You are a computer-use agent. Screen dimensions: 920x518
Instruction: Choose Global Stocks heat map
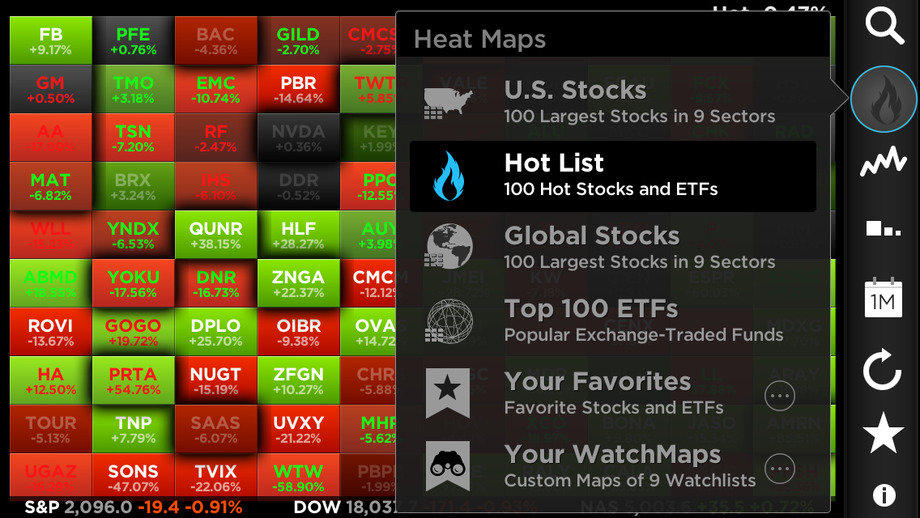pos(612,248)
